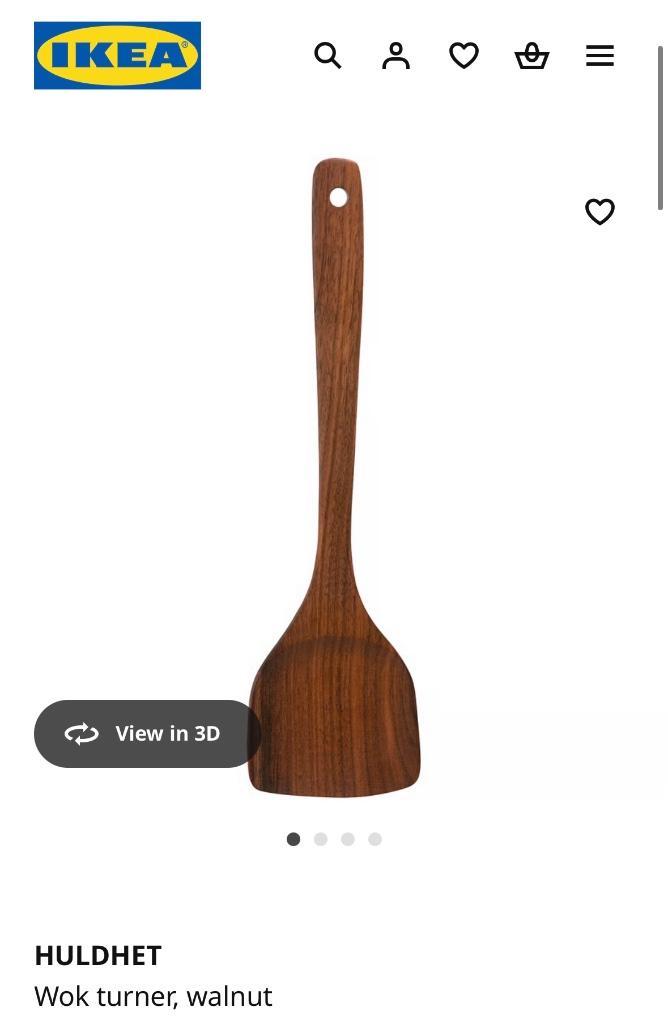Jump to the fourth product image dot
Viewport: 668px width, 1024px height.
(x=375, y=839)
